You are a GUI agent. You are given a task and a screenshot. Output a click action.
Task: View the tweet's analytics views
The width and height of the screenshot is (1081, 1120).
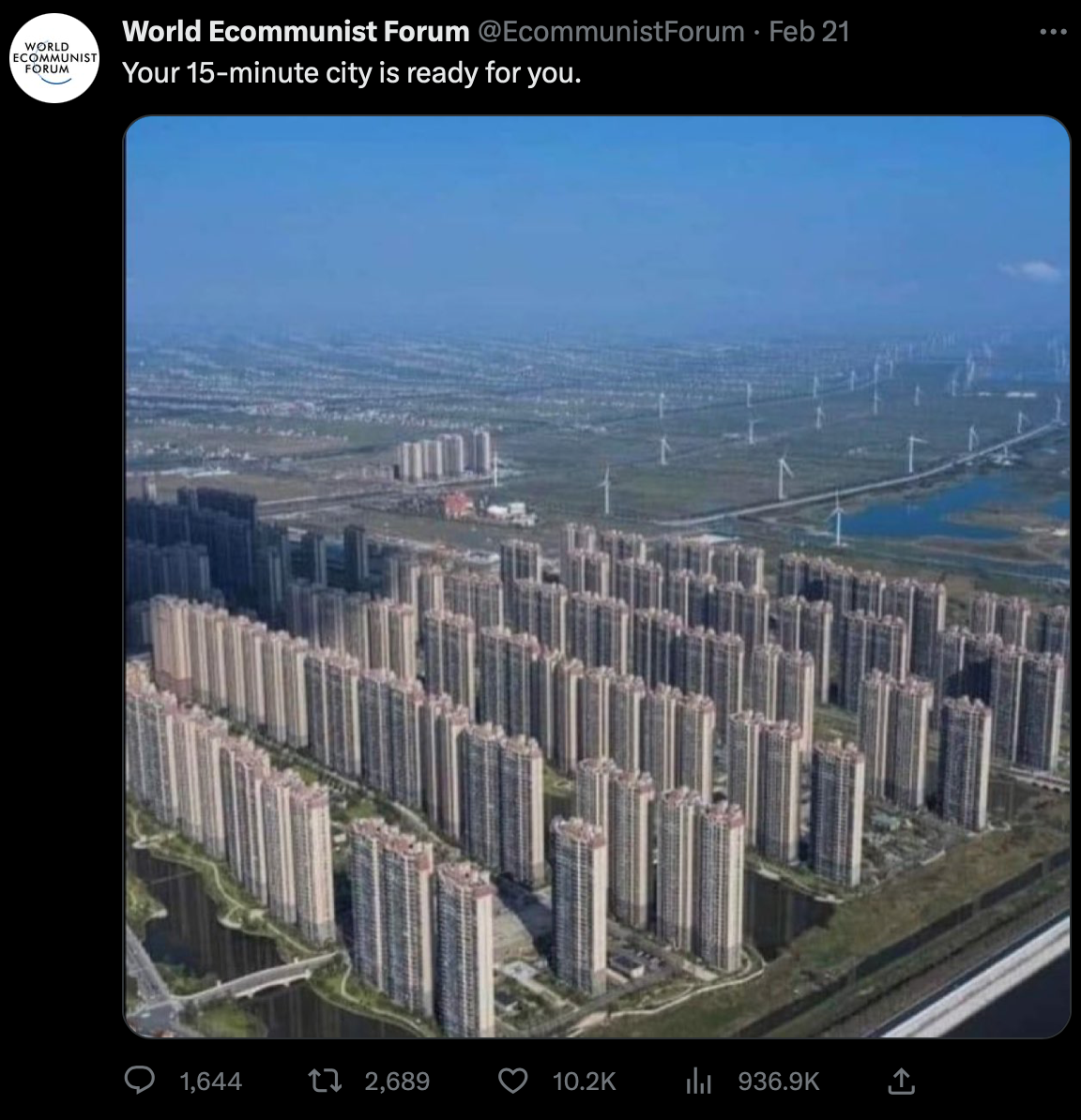click(697, 1082)
